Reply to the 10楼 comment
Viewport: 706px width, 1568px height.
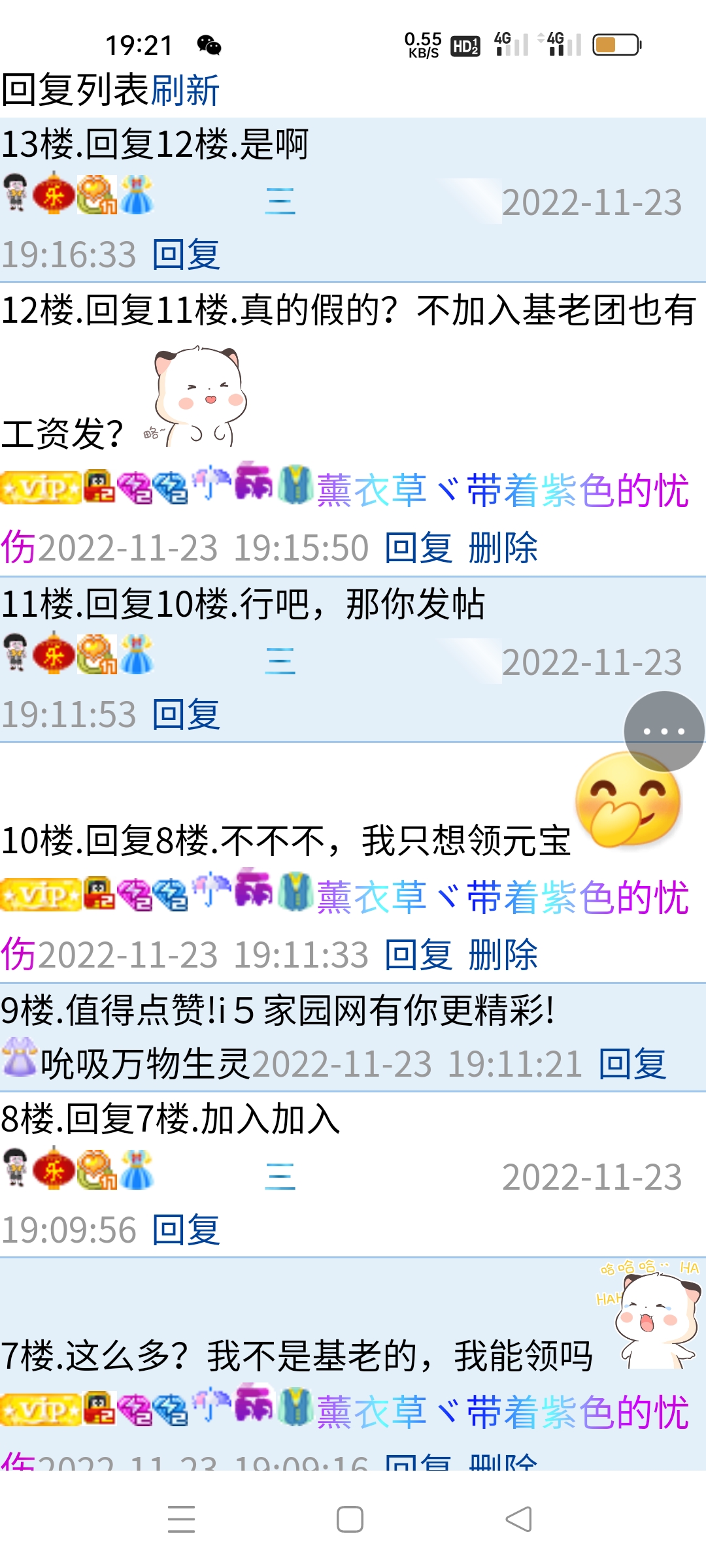(x=418, y=955)
